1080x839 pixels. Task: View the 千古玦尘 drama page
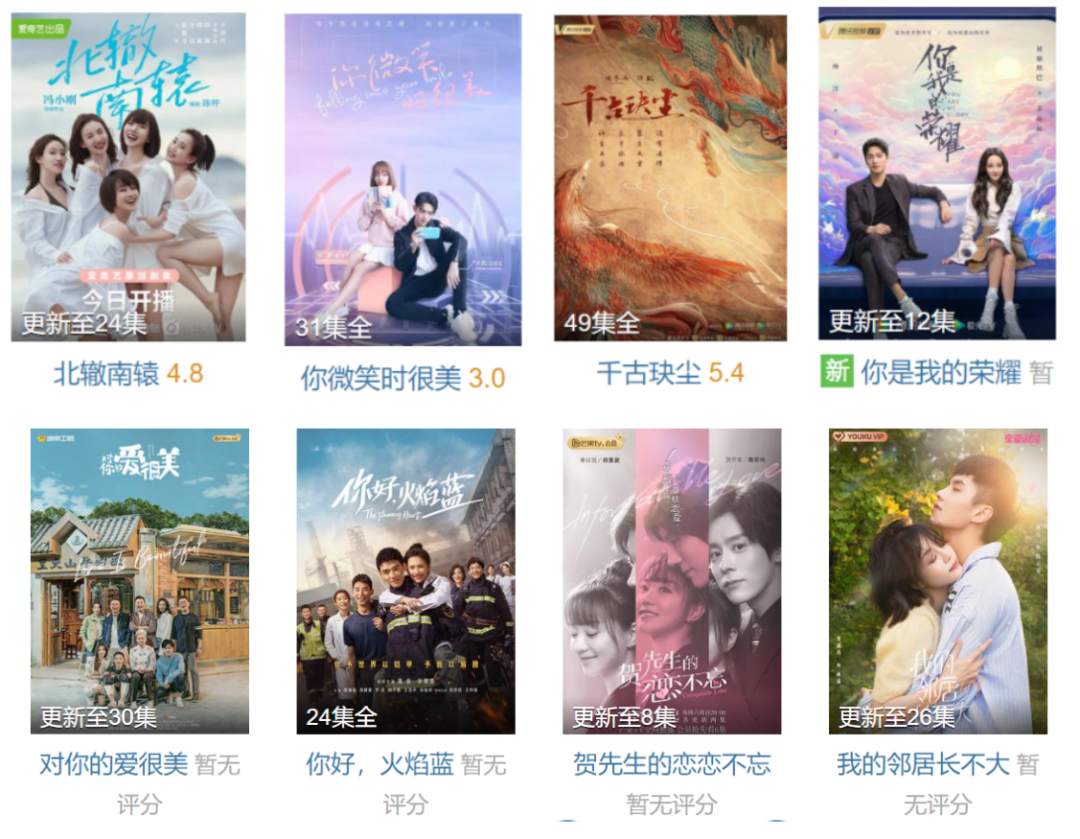point(670,178)
